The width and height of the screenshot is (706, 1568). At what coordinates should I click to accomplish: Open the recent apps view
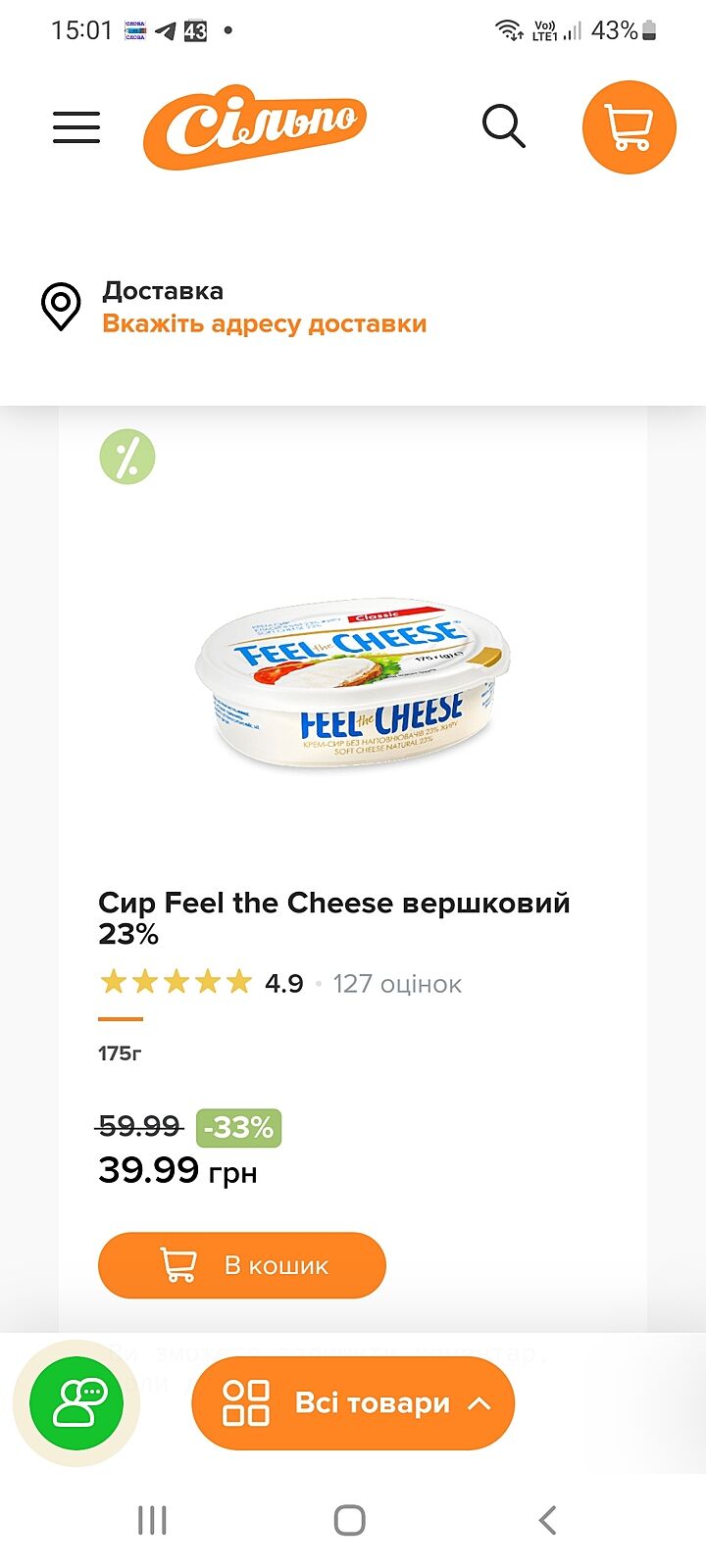click(x=152, y=1520)
